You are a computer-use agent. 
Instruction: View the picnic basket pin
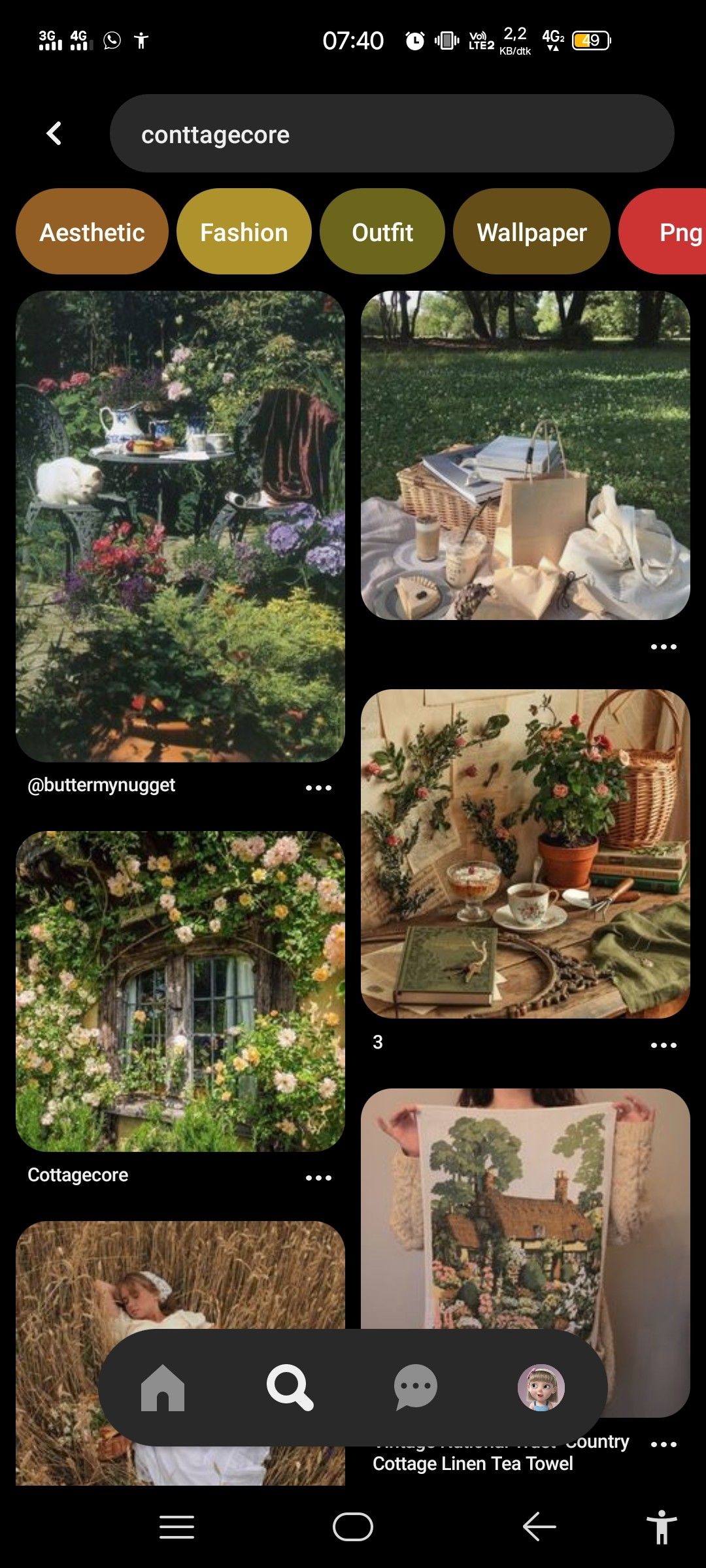pos(526,455)
